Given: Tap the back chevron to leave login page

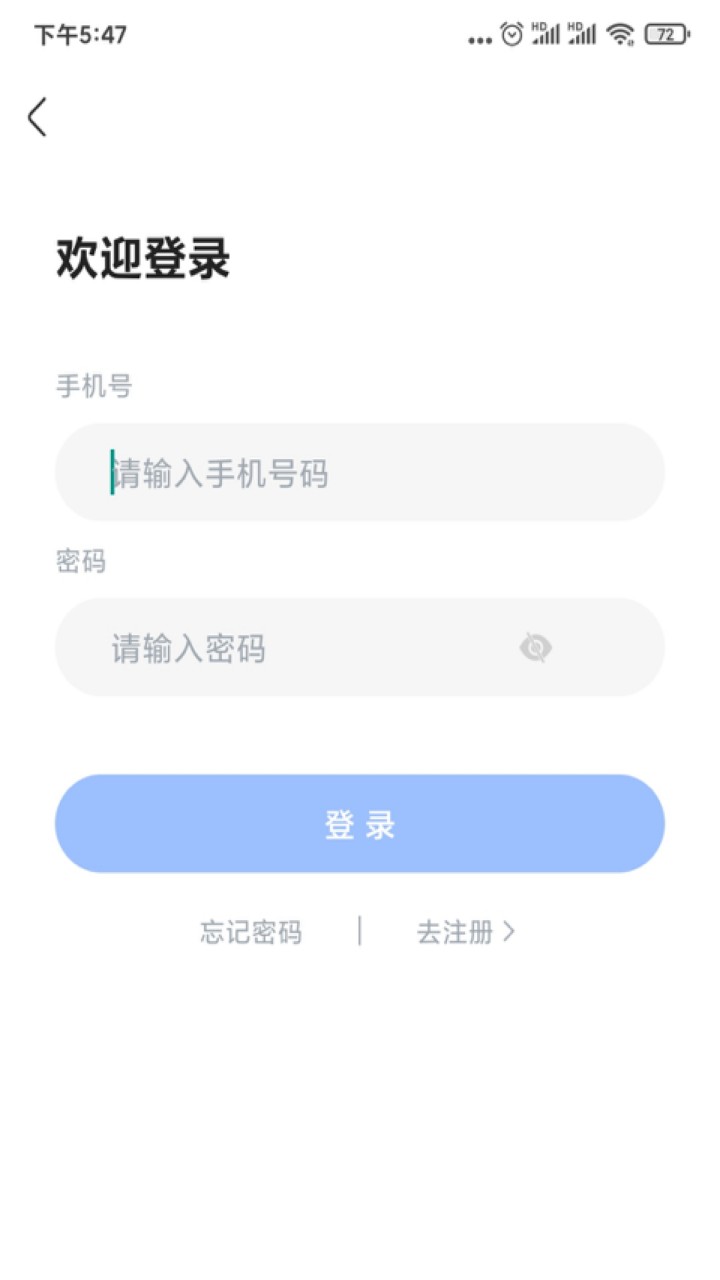Looking at the screenshot, I should [37, 116].
